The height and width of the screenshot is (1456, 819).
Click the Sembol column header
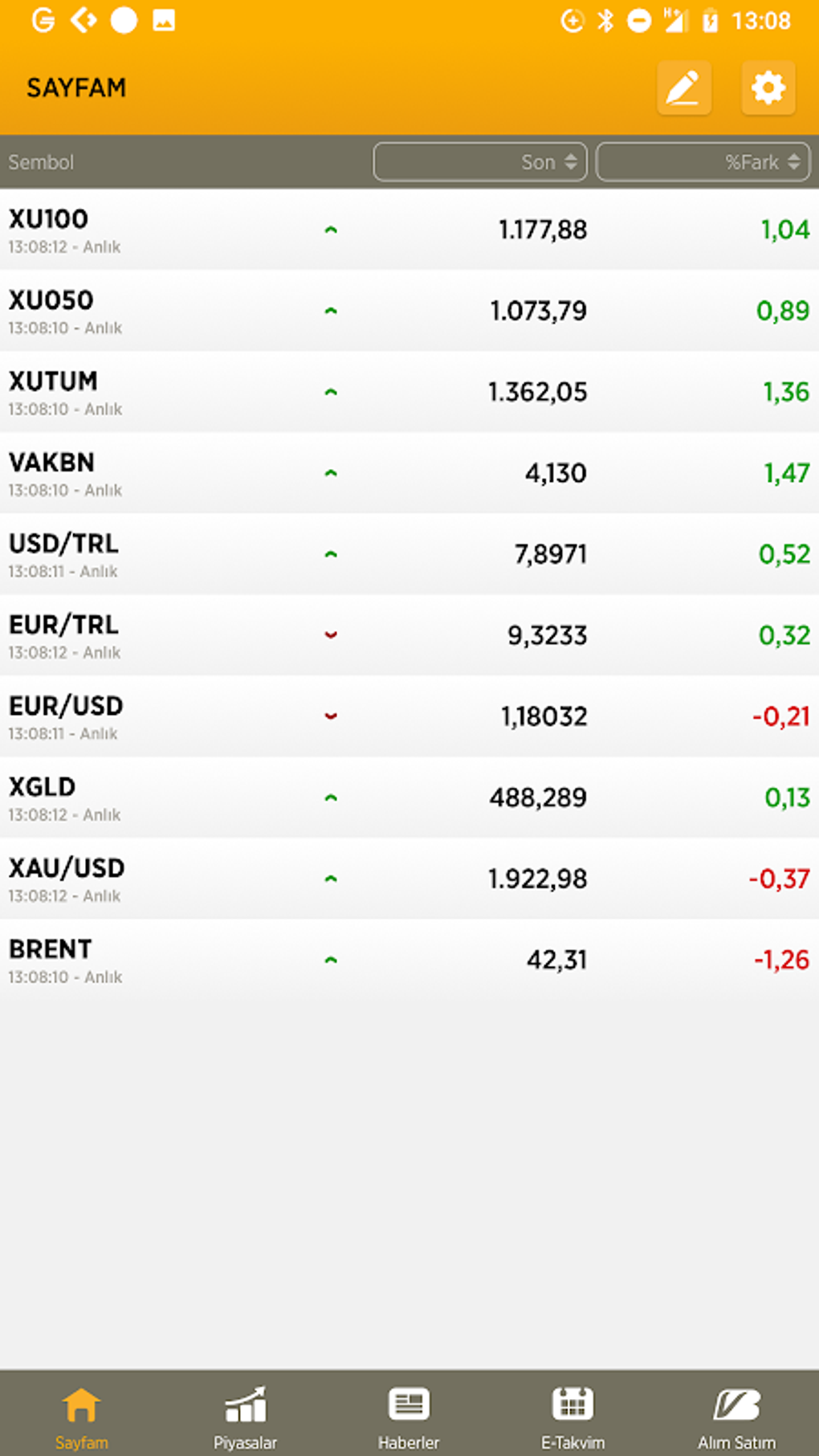tap(41, 161)
